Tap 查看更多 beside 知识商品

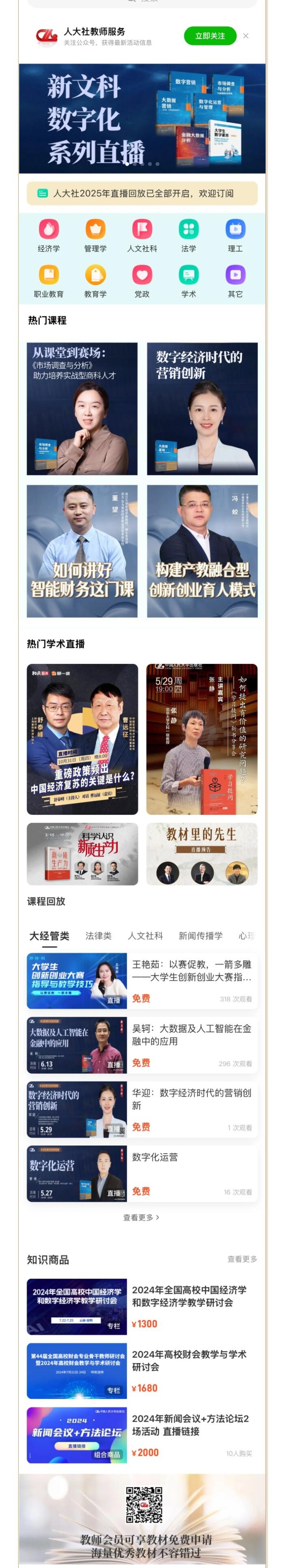[242, 1259]
